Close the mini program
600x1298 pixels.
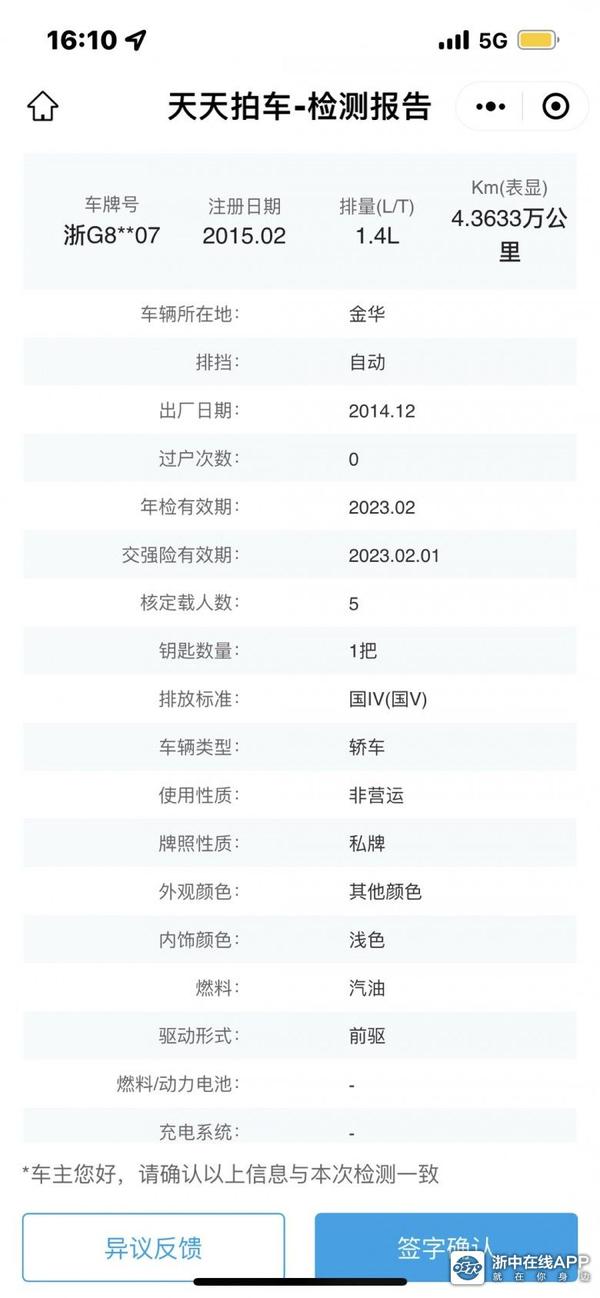555,106
